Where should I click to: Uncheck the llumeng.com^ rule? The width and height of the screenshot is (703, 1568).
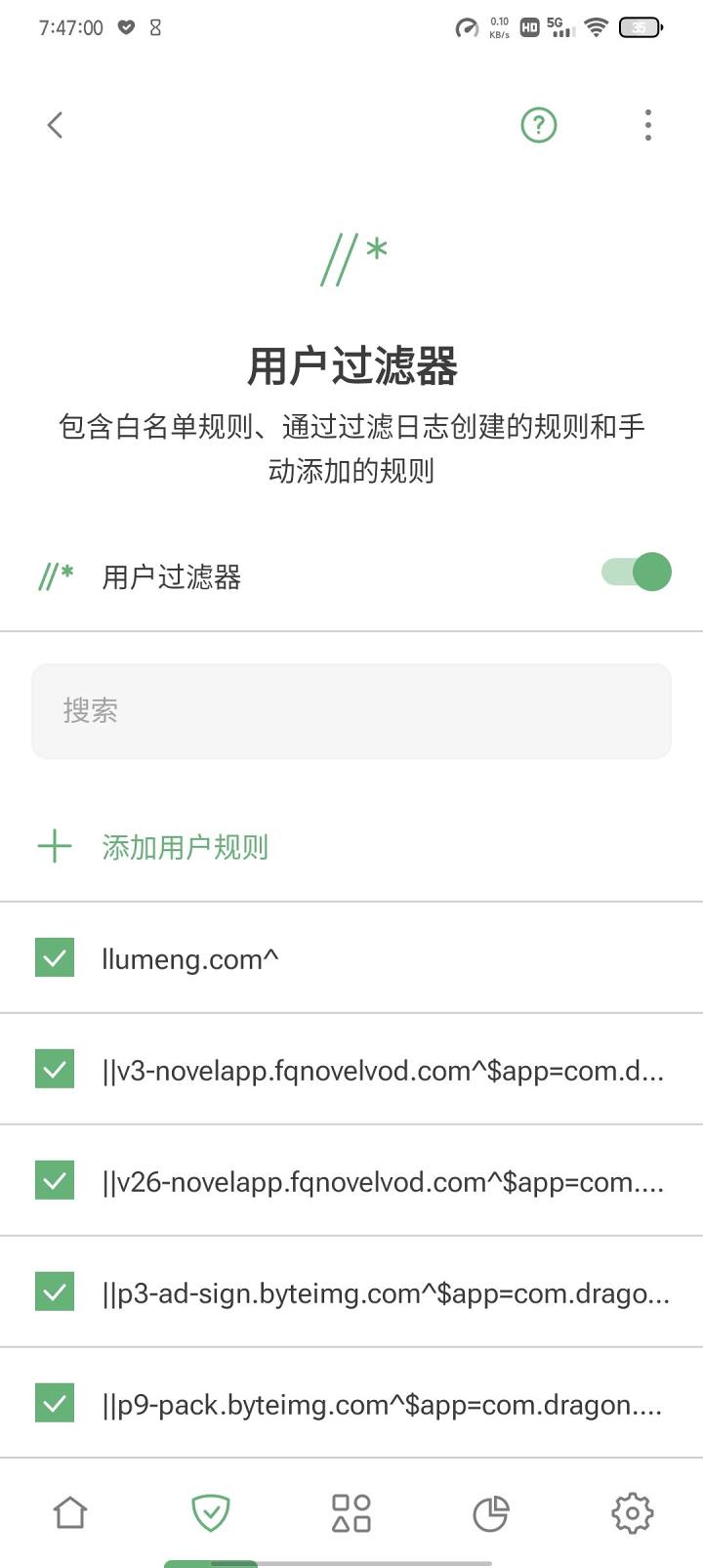55,958
